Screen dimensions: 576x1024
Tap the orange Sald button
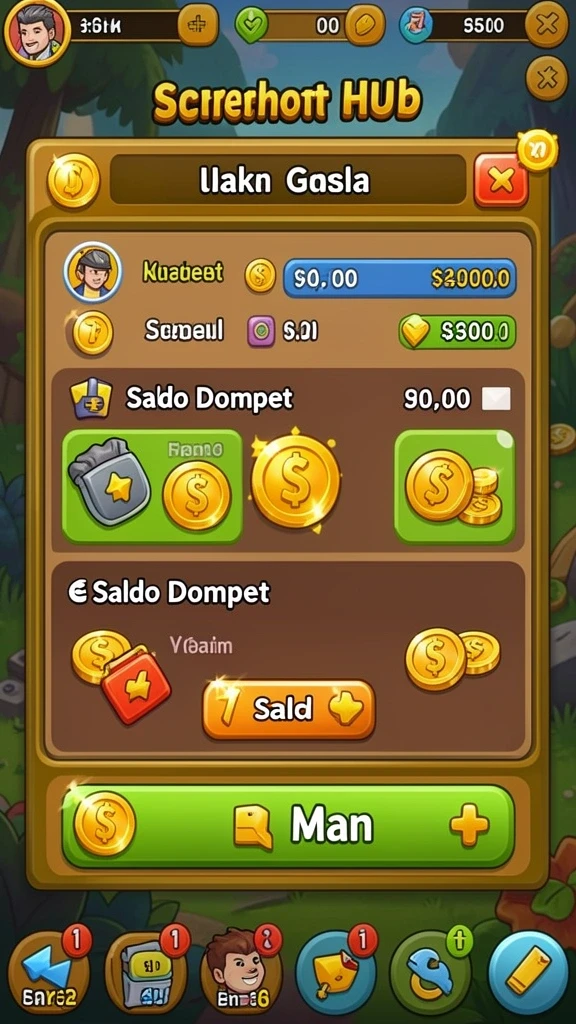pos(289,710)
